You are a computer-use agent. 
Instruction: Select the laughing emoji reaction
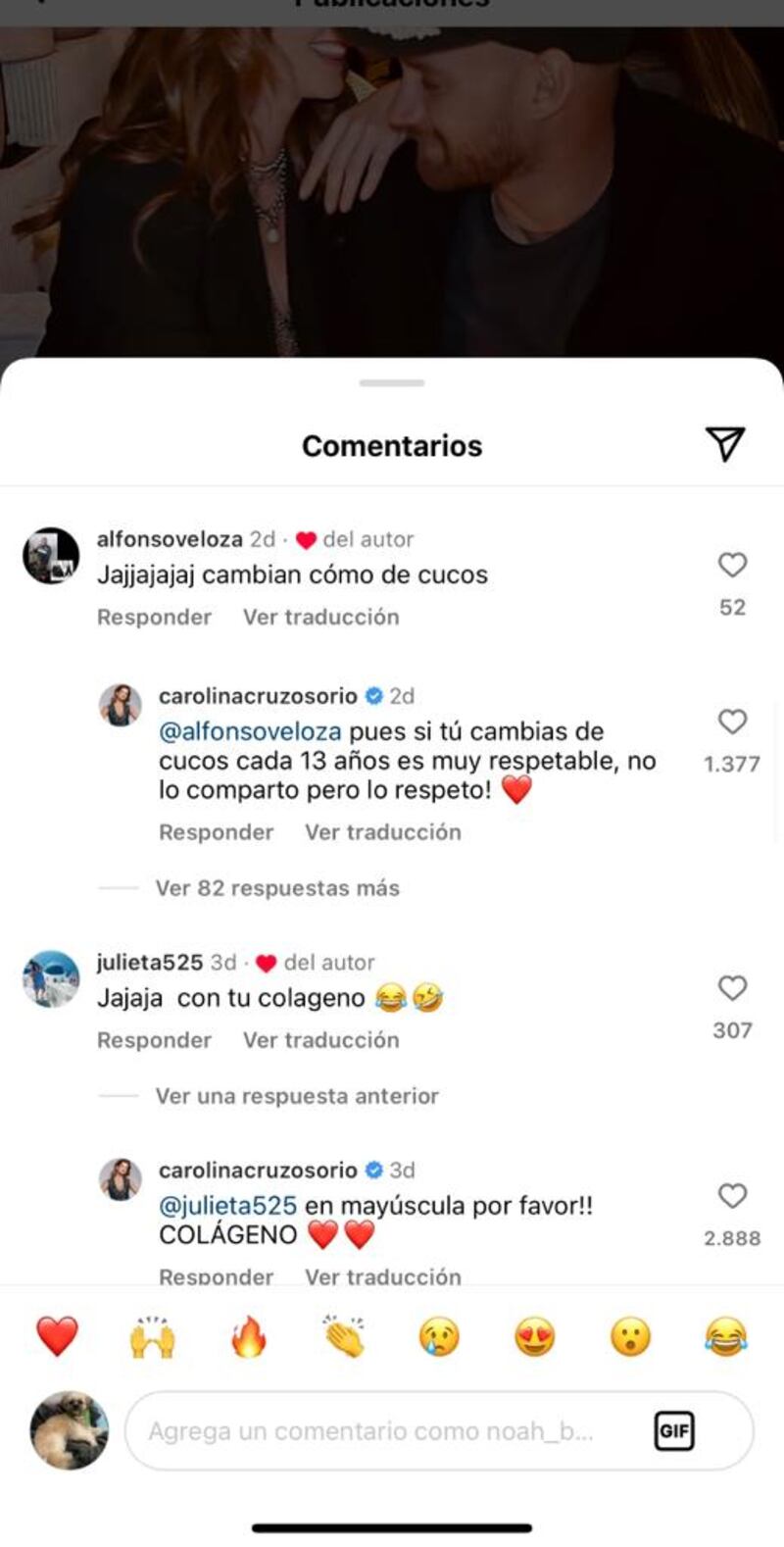click(x=723, y=1333)
